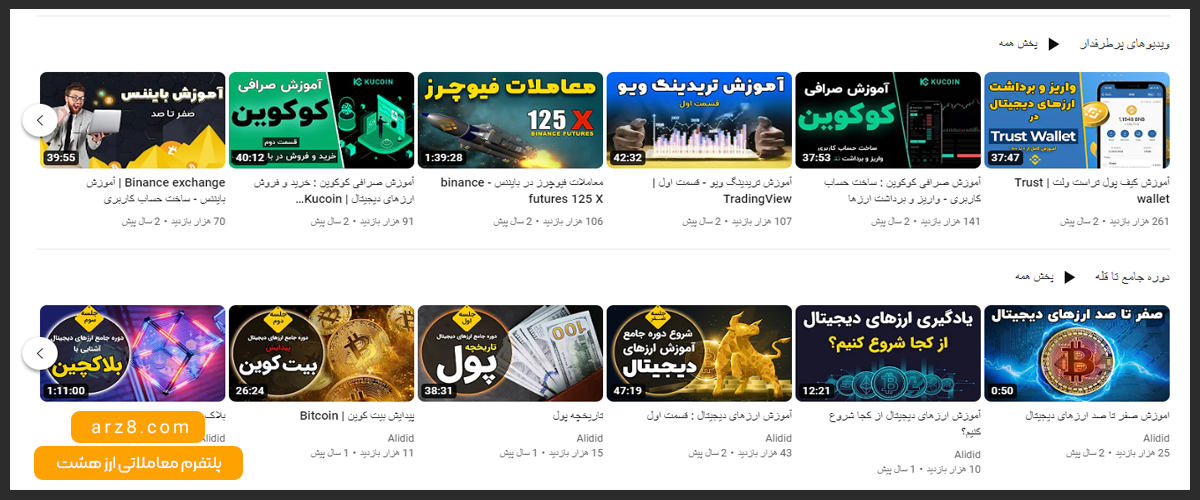Open the 40:12 KuCoin buy and sell video
The height and width of the screenshot is (500, 1200).
point(321,120)
